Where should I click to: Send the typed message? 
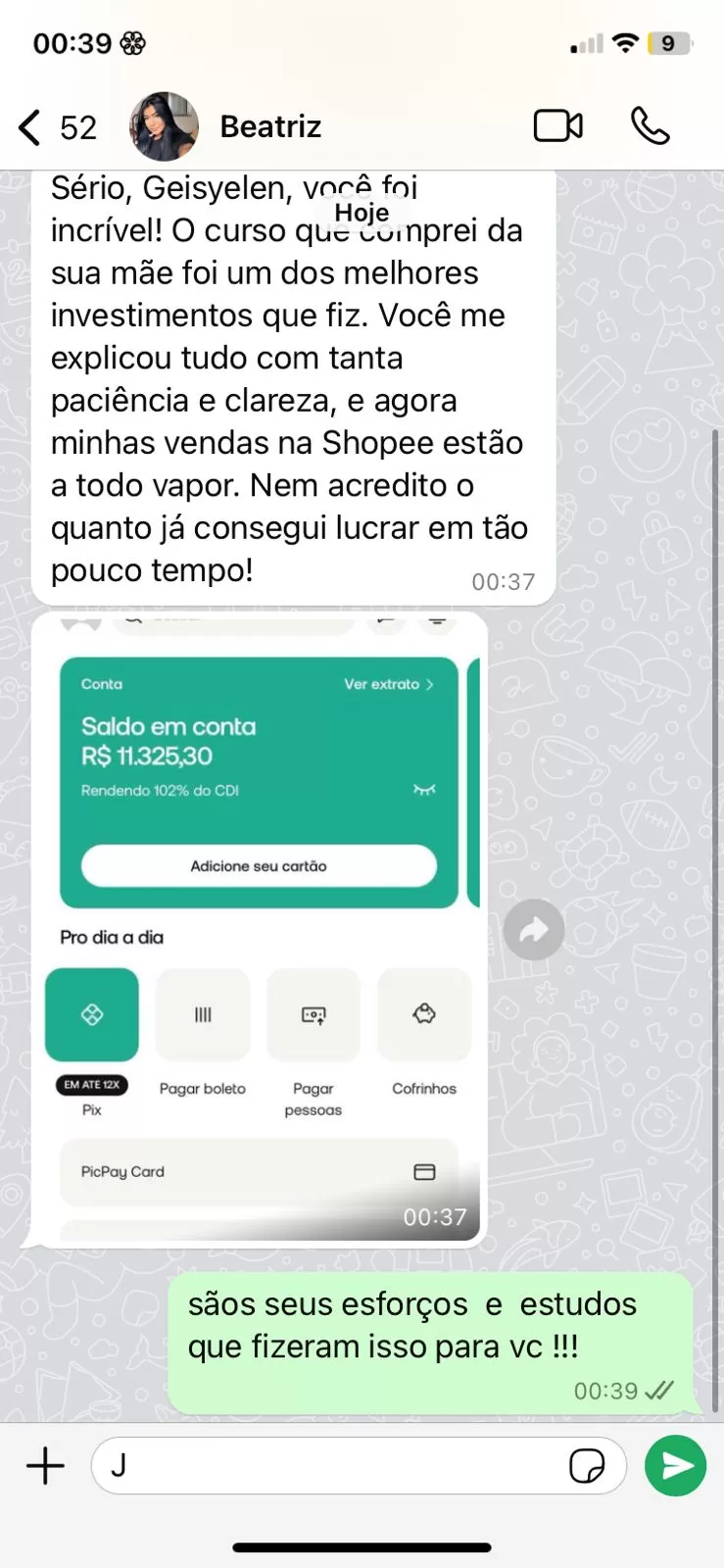675,1466
